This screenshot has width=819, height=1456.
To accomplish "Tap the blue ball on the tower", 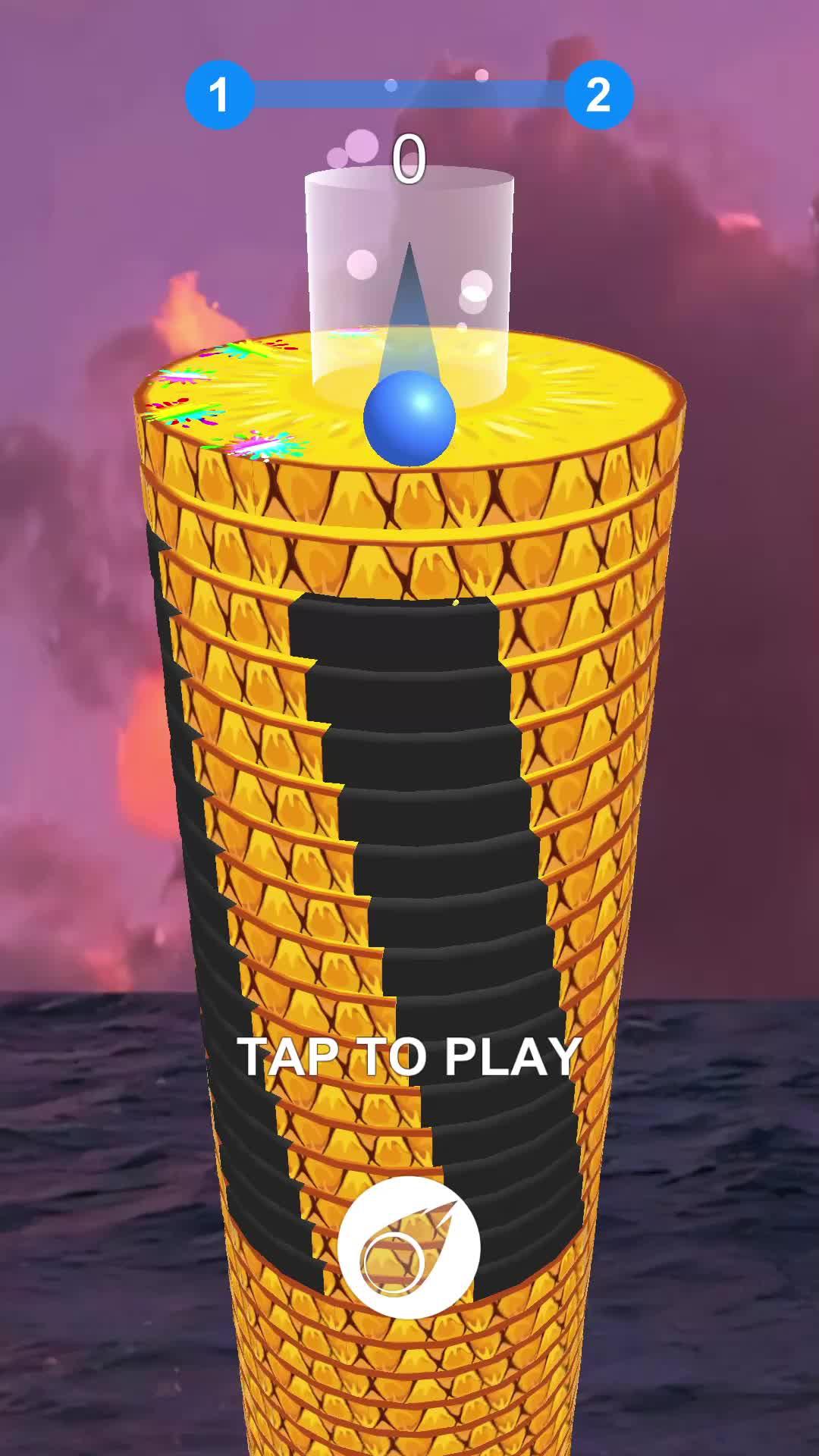I will pos(409,419).
